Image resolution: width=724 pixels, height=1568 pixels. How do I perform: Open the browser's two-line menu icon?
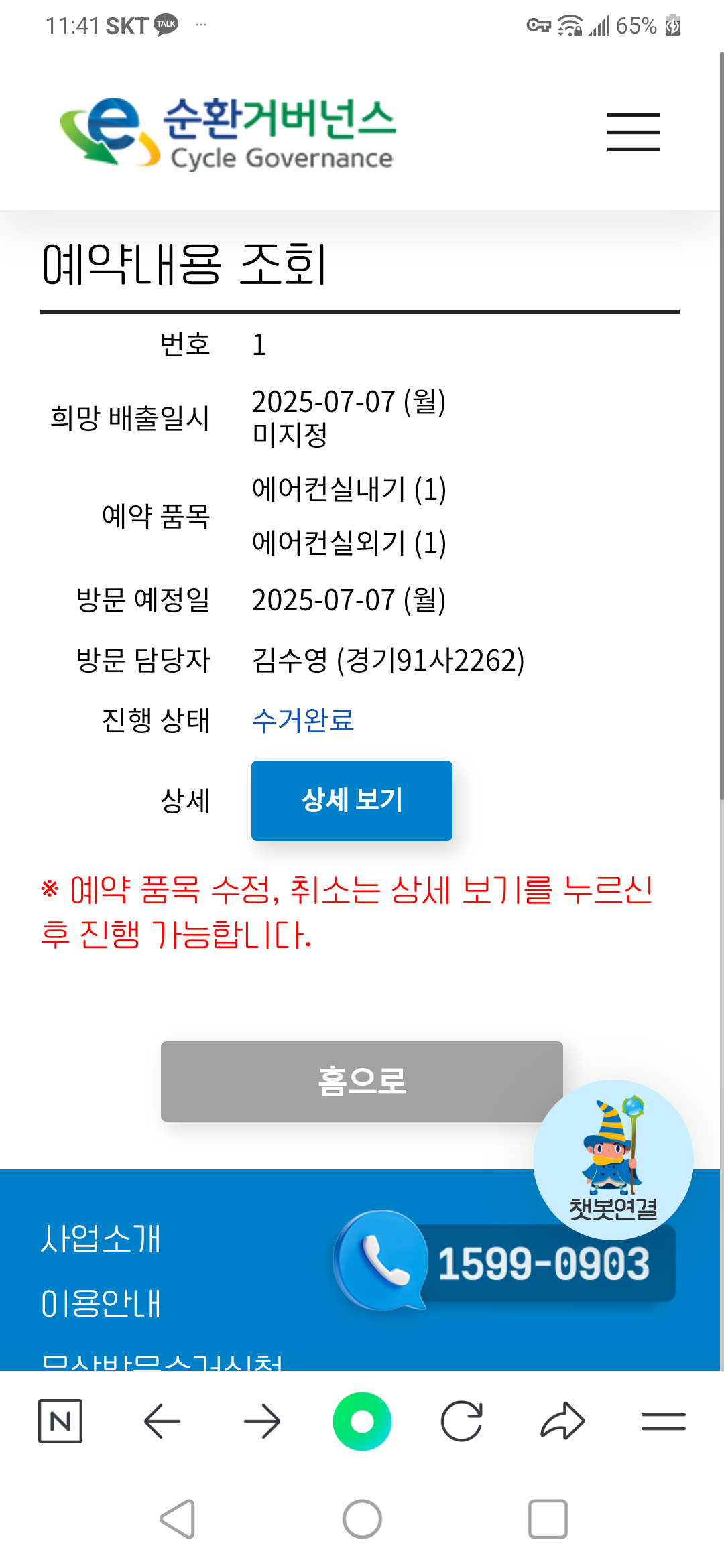click(663, 1421)
